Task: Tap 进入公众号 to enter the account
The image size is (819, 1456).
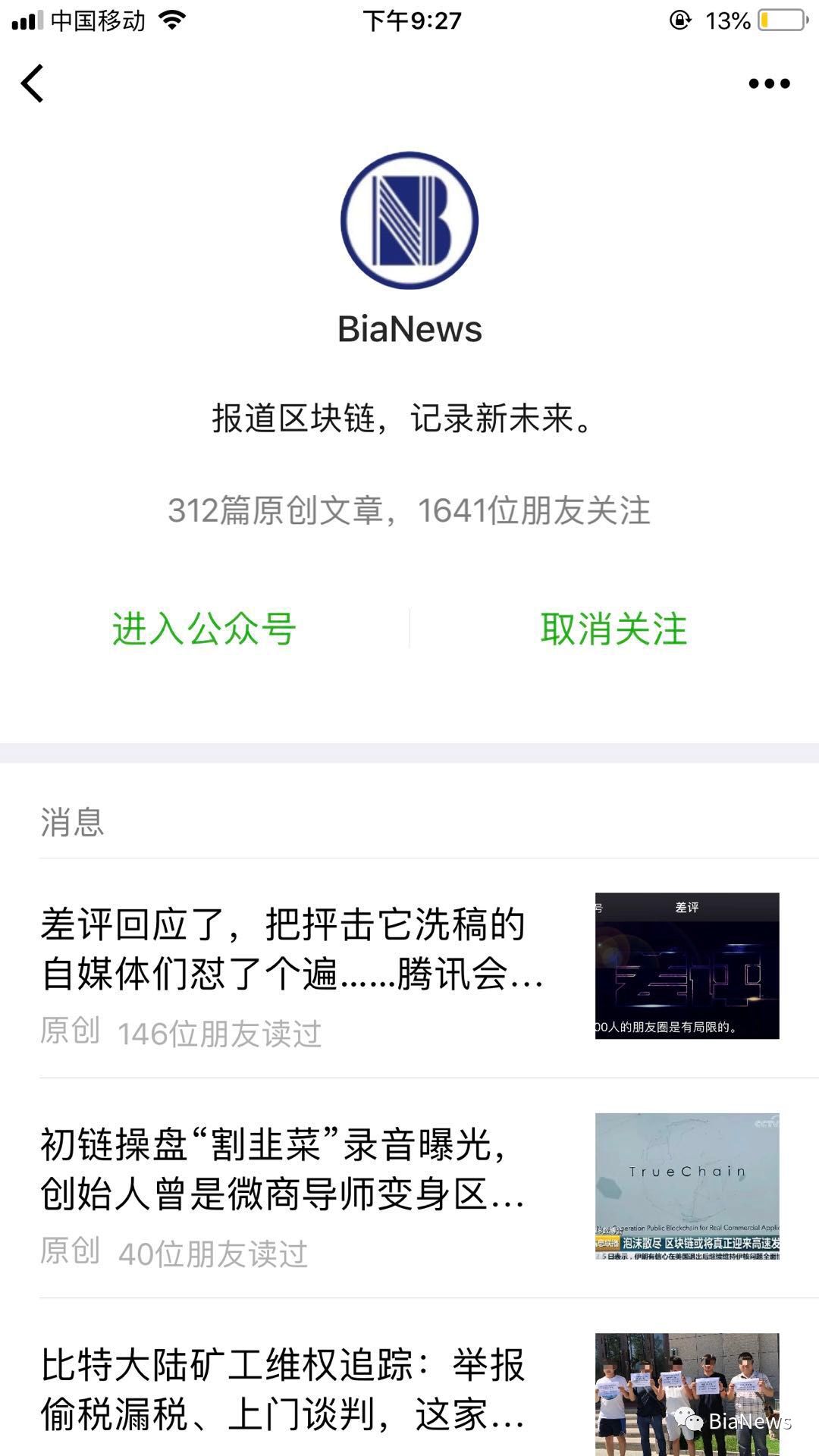Action: pos(205,628)
